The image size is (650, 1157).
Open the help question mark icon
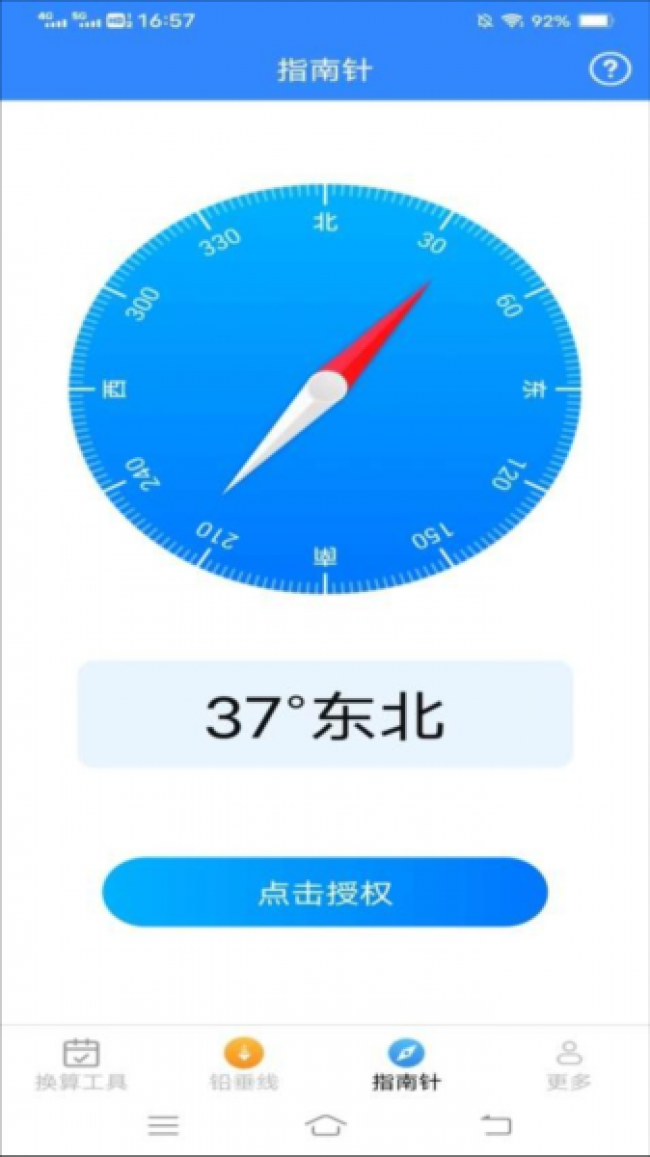pos(609,69)
